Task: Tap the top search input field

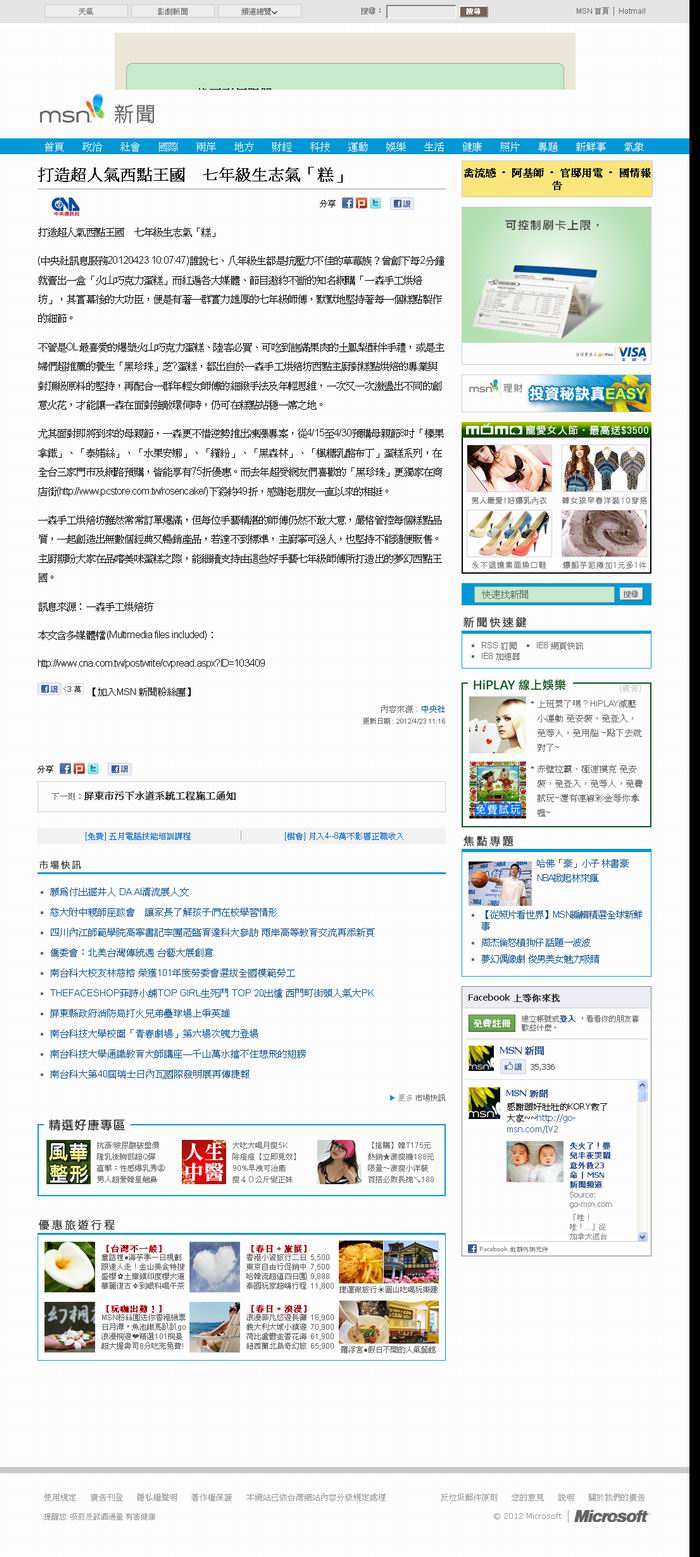Action: (420, 12)
